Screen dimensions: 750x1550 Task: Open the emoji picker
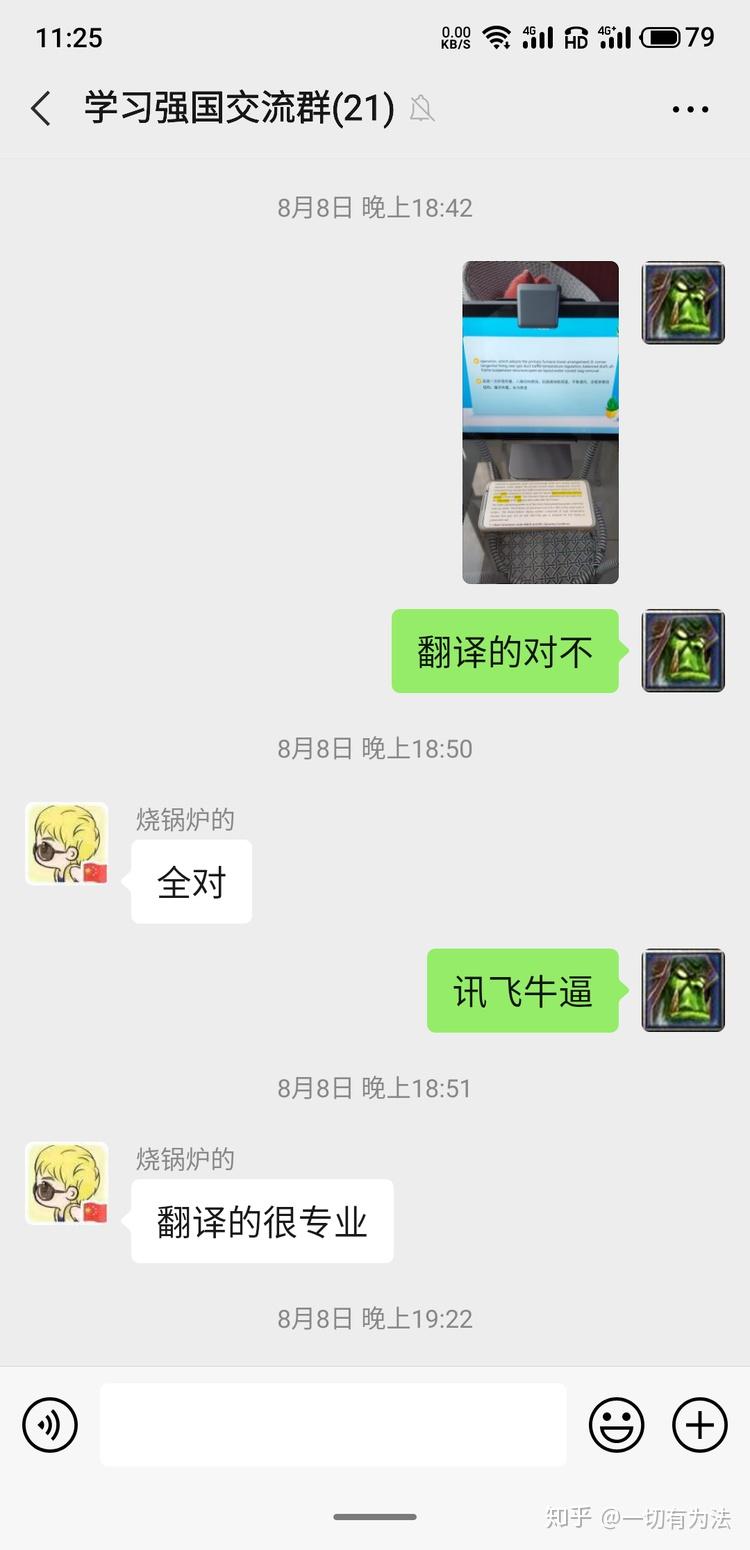pos(617,1424)
